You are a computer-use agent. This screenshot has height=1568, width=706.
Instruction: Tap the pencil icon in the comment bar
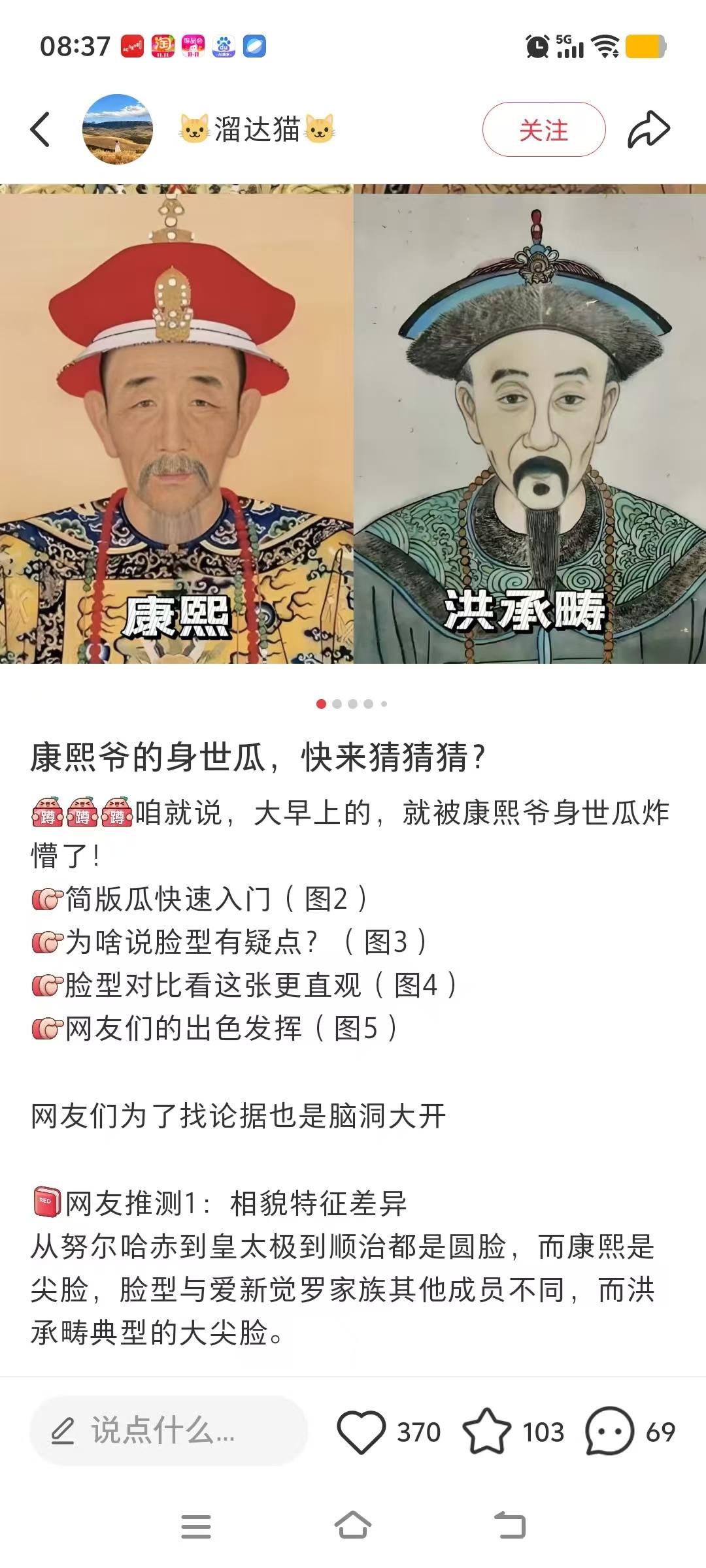(63, 1431)
